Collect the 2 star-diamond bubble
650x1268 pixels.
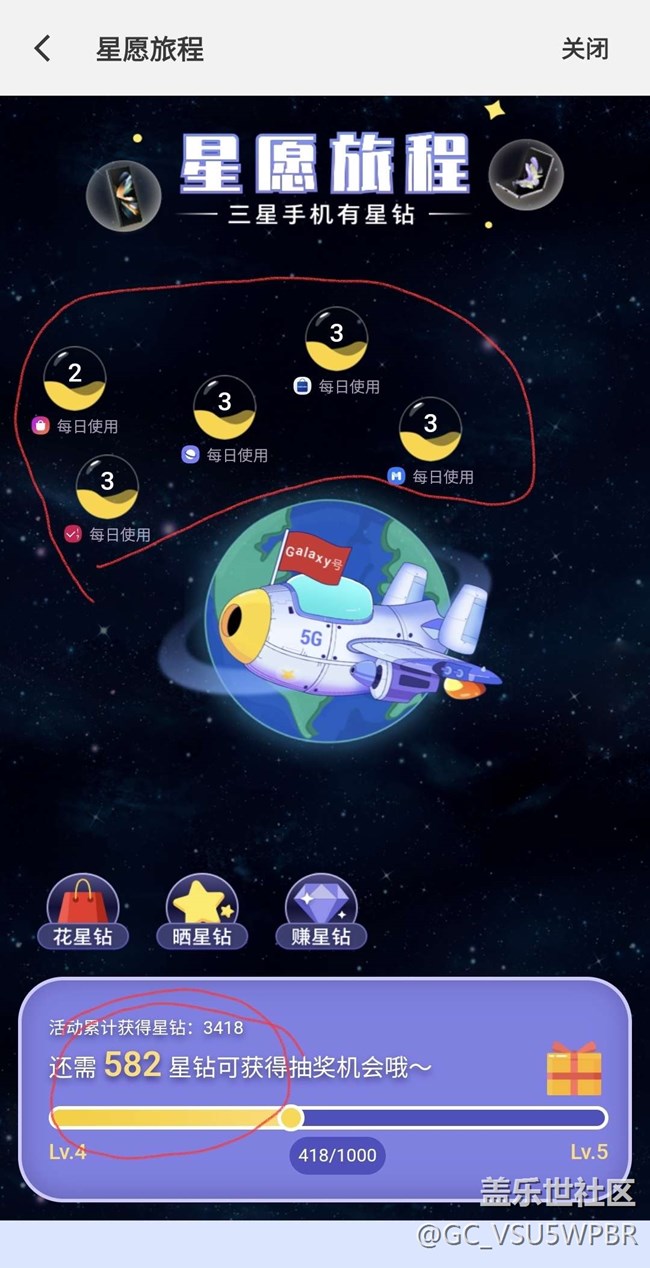[x=75, y=378]
